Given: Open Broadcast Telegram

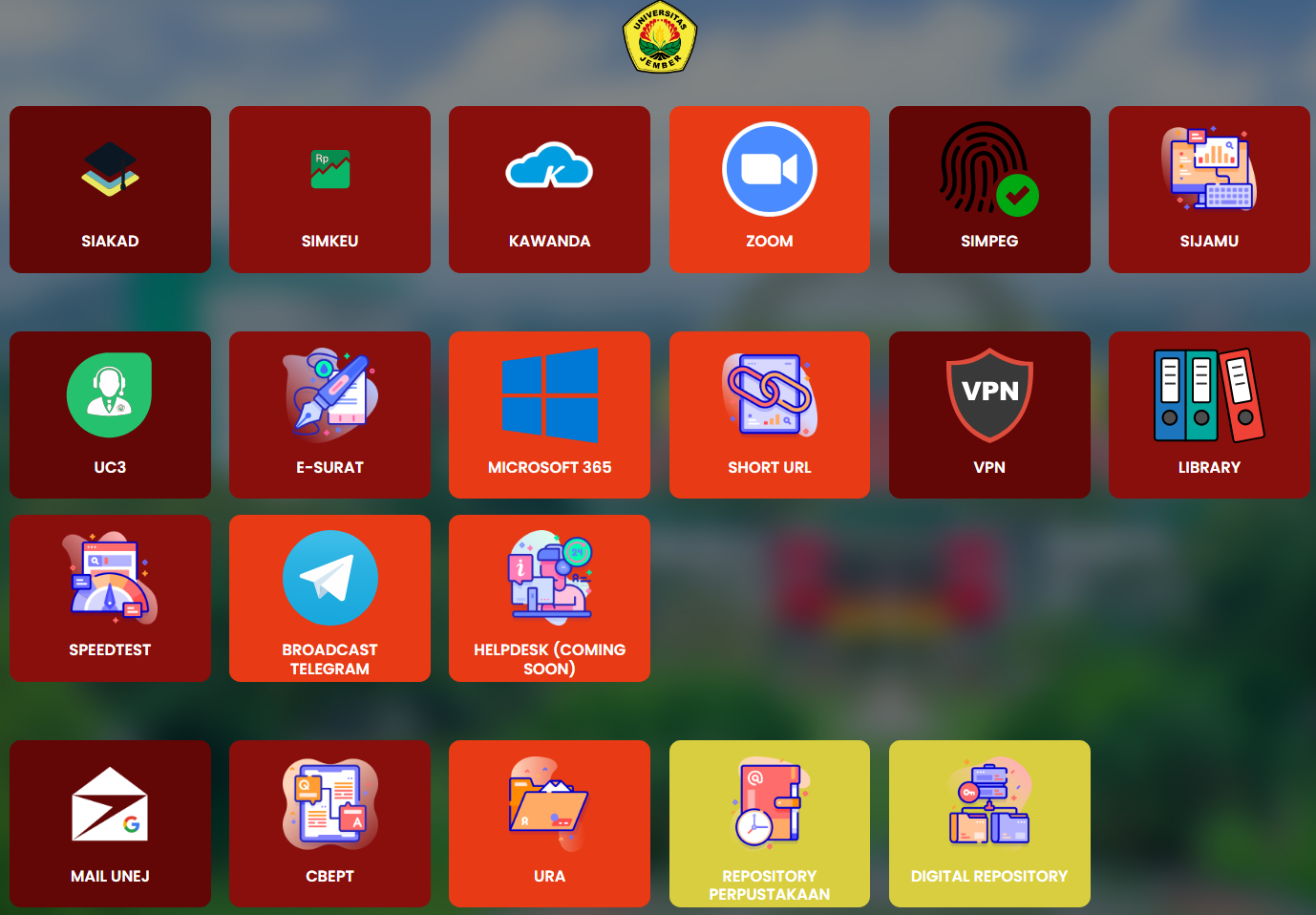Looking at the screenshot, I should (x=329, y=598).
